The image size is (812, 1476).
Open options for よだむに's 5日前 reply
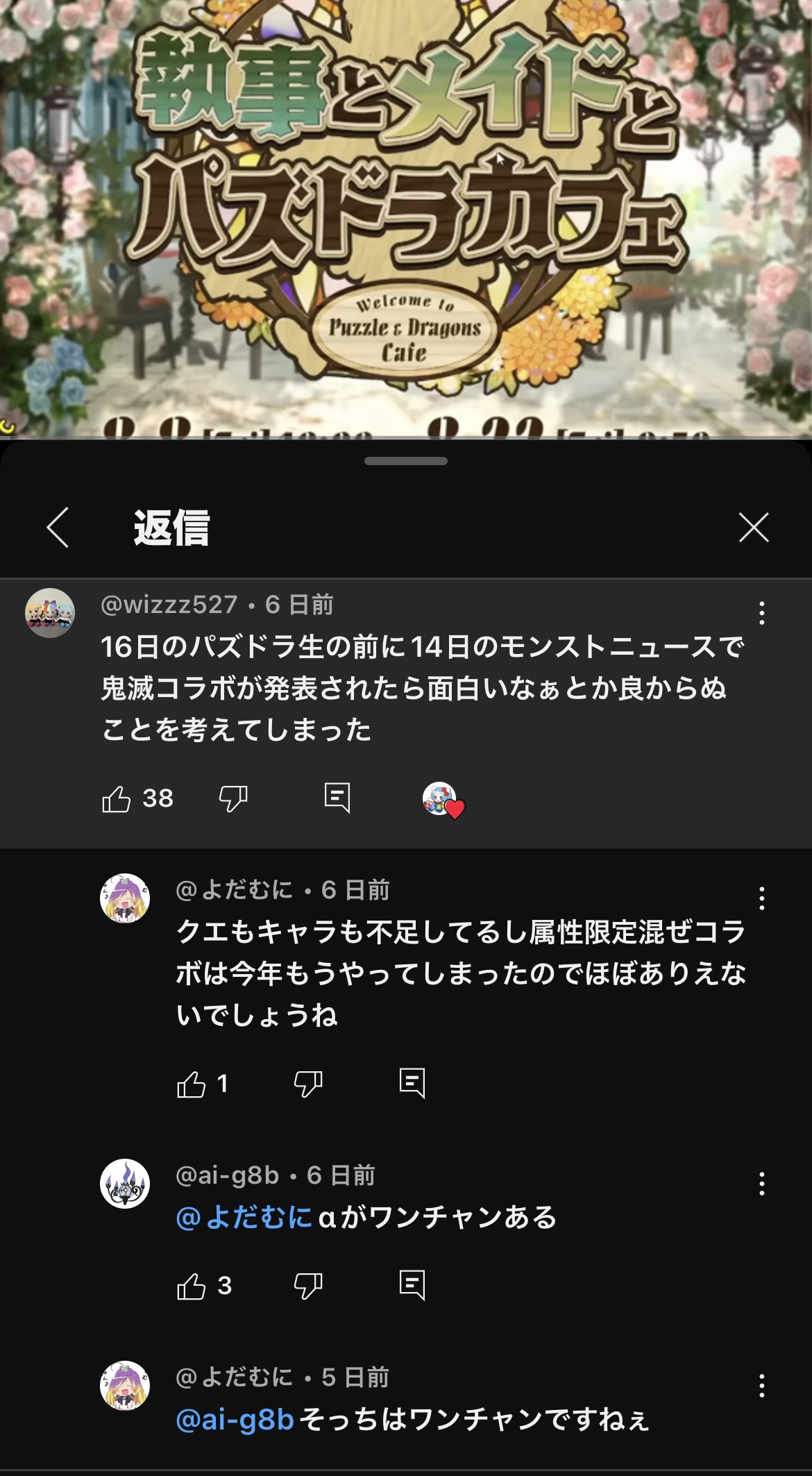(x=762, y=1386)
